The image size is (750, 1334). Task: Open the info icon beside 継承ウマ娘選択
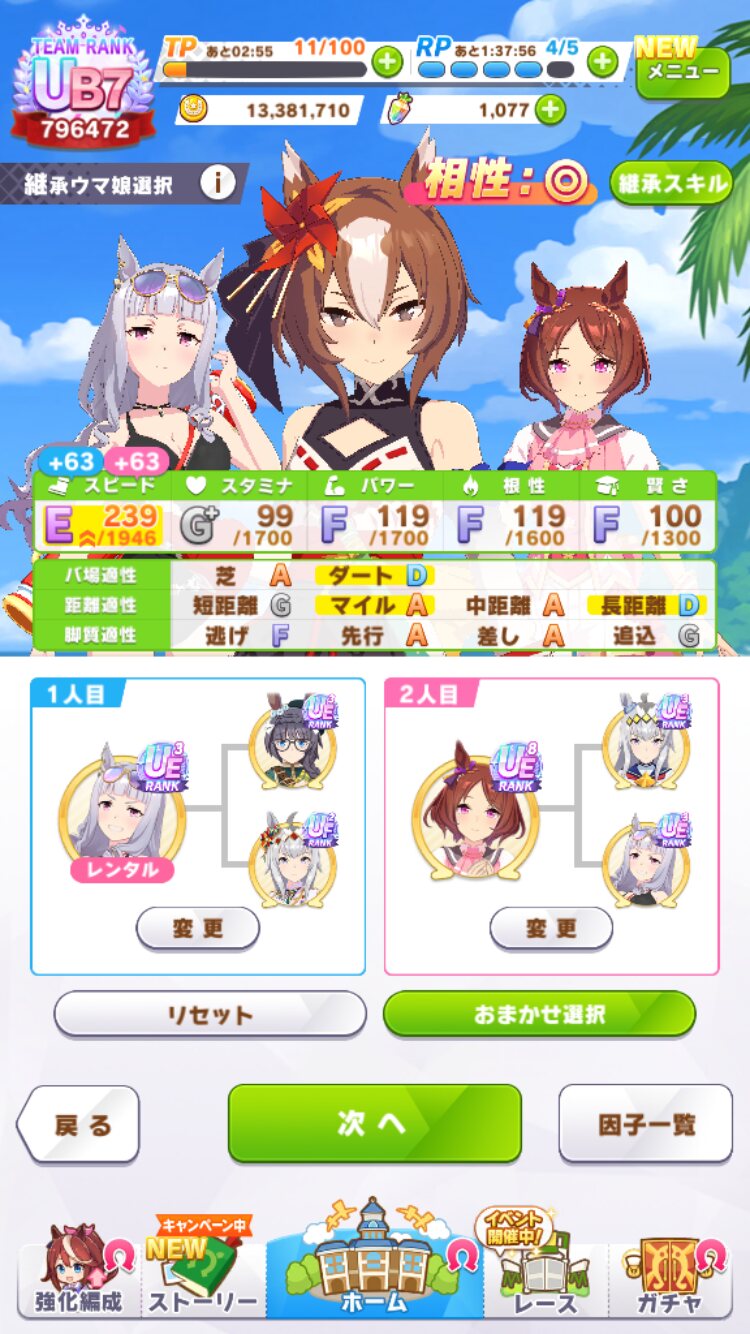pyautogui.click(x=218, y=184)
